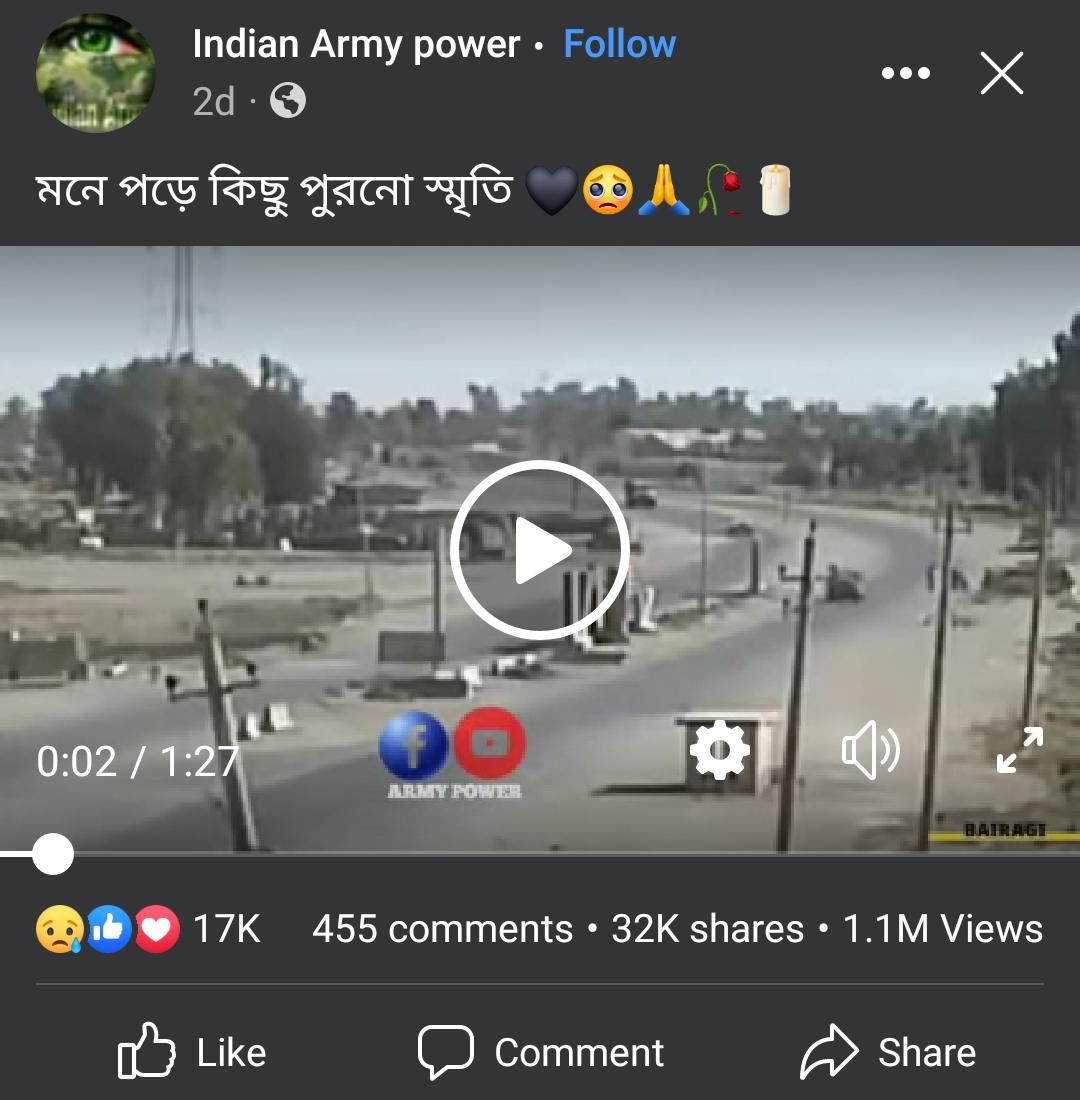This screenshot has height=1100, width=1080.
Task: Like this post
Action: (193, 1052)
